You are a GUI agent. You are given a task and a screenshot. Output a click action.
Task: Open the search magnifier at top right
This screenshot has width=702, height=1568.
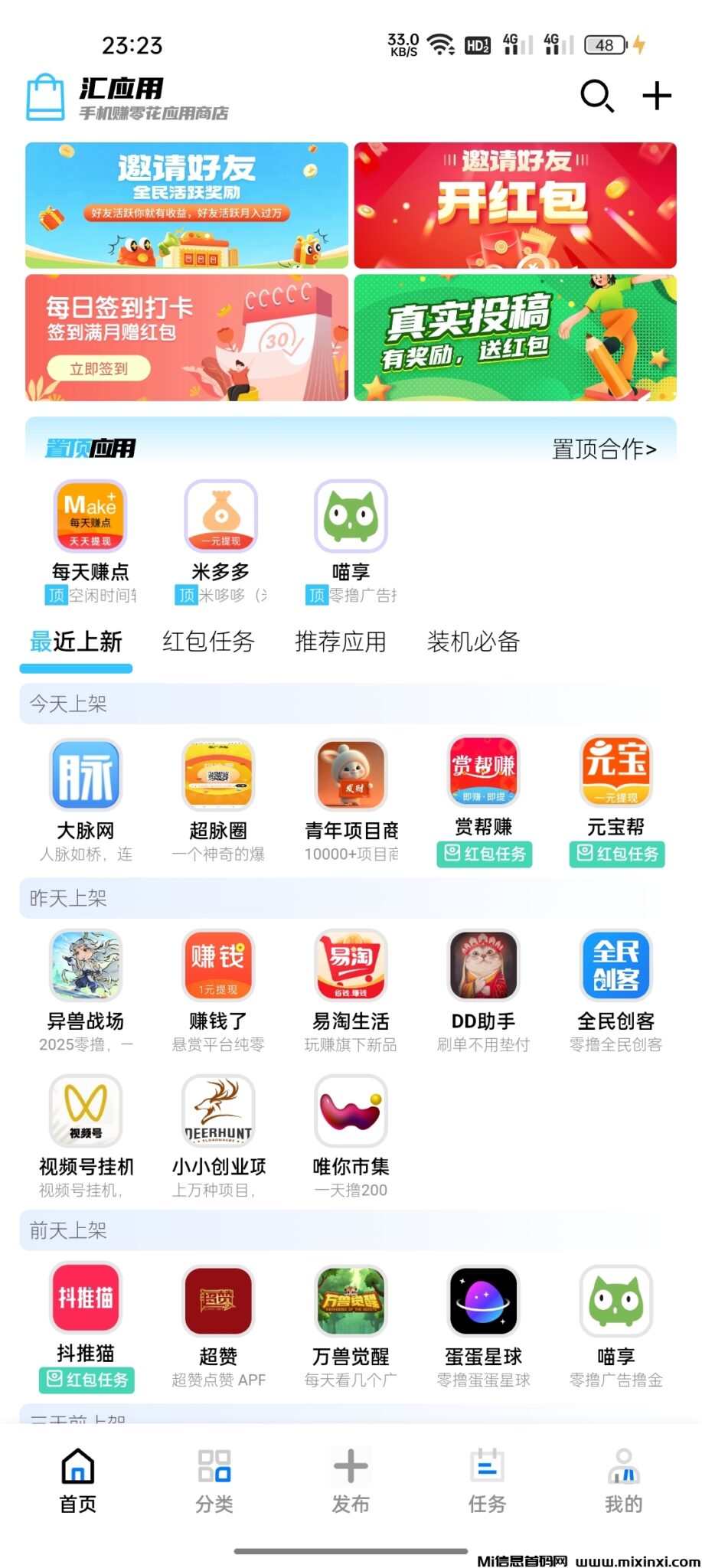(x=596, y=96)
